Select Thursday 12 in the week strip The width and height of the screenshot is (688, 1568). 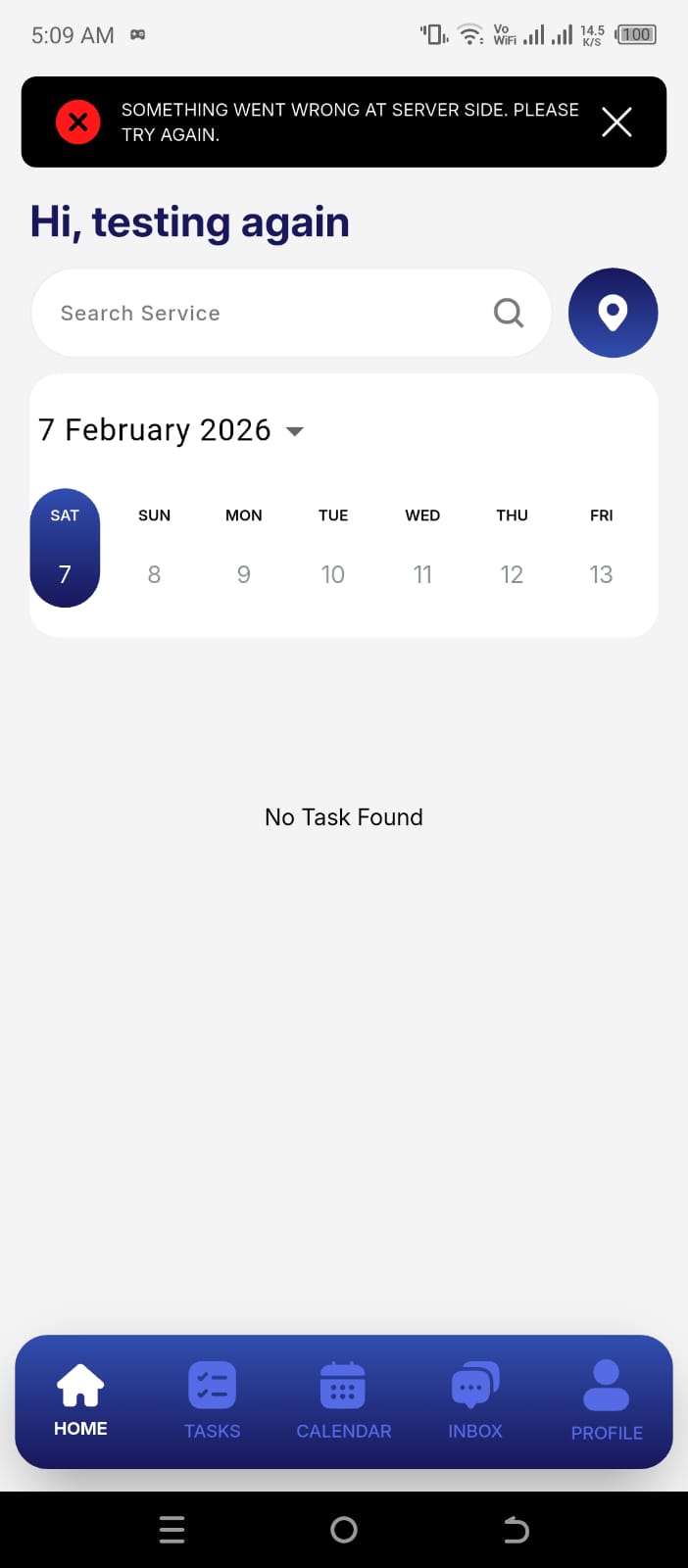pos(512,549)
